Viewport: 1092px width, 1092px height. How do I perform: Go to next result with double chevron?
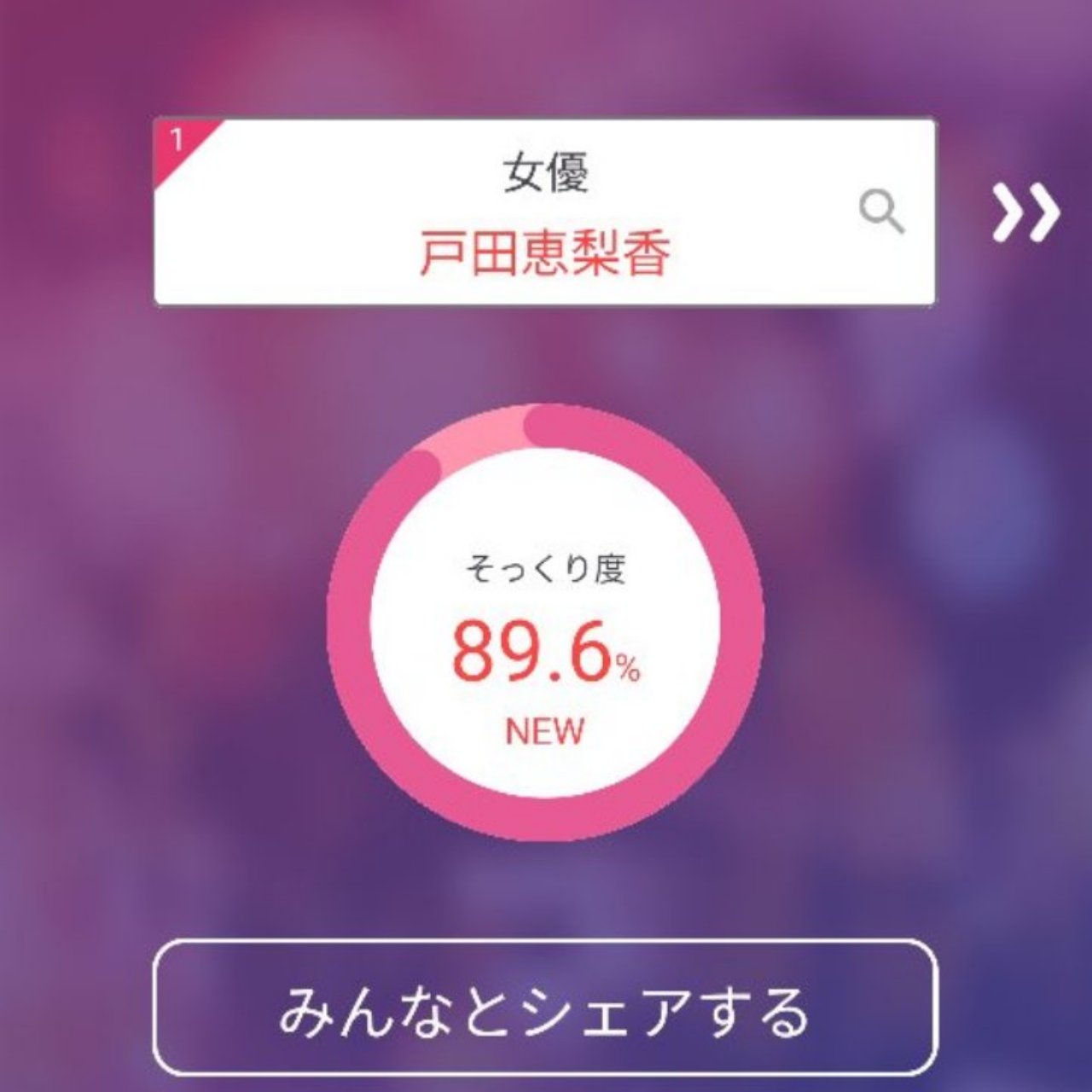(1025, 213)
